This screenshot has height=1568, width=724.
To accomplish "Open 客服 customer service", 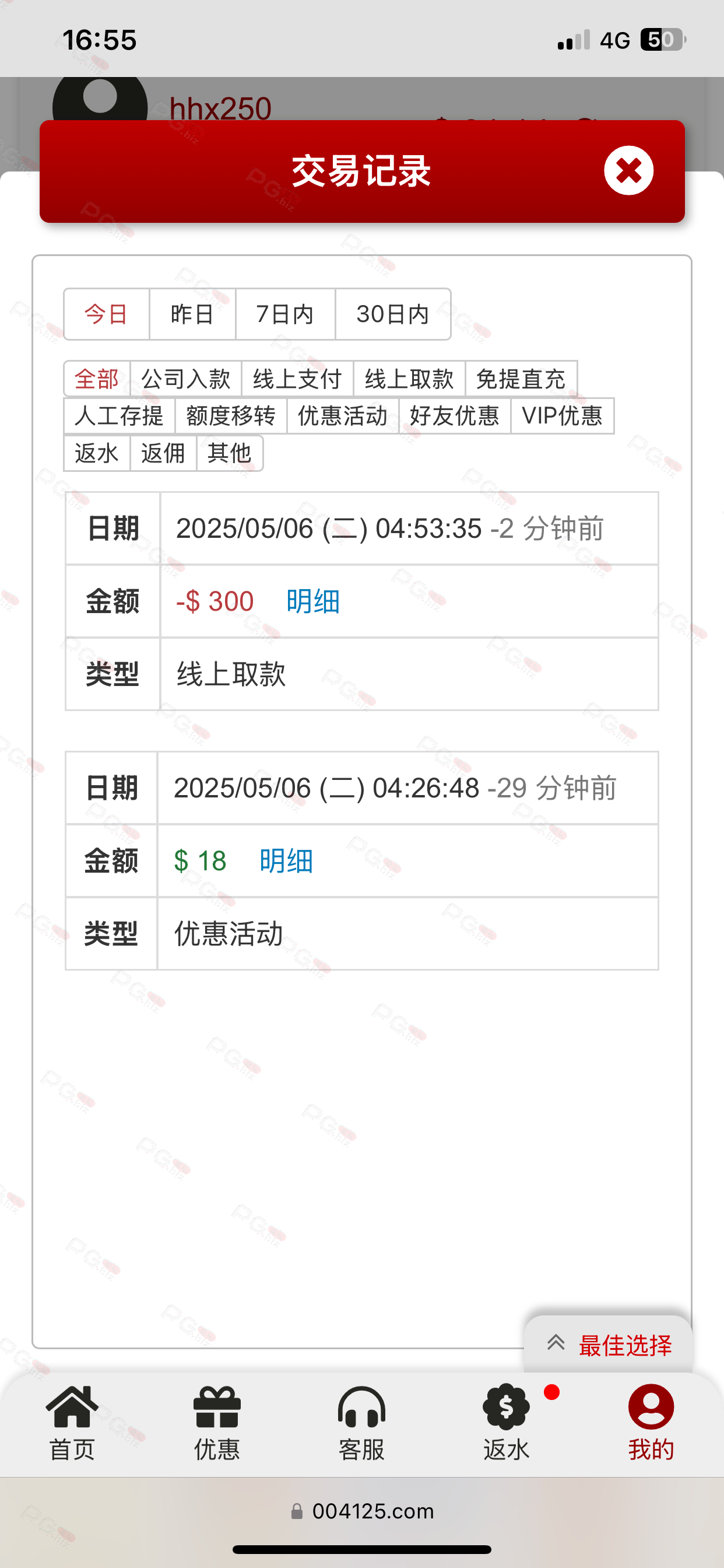I will [x=361, y=1423].
